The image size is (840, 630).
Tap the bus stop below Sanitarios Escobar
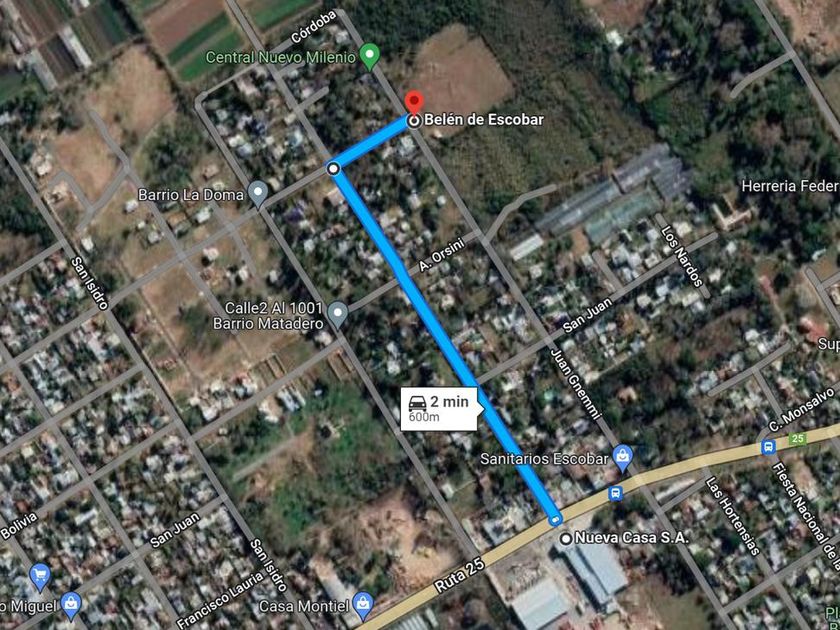pos(616,493)
